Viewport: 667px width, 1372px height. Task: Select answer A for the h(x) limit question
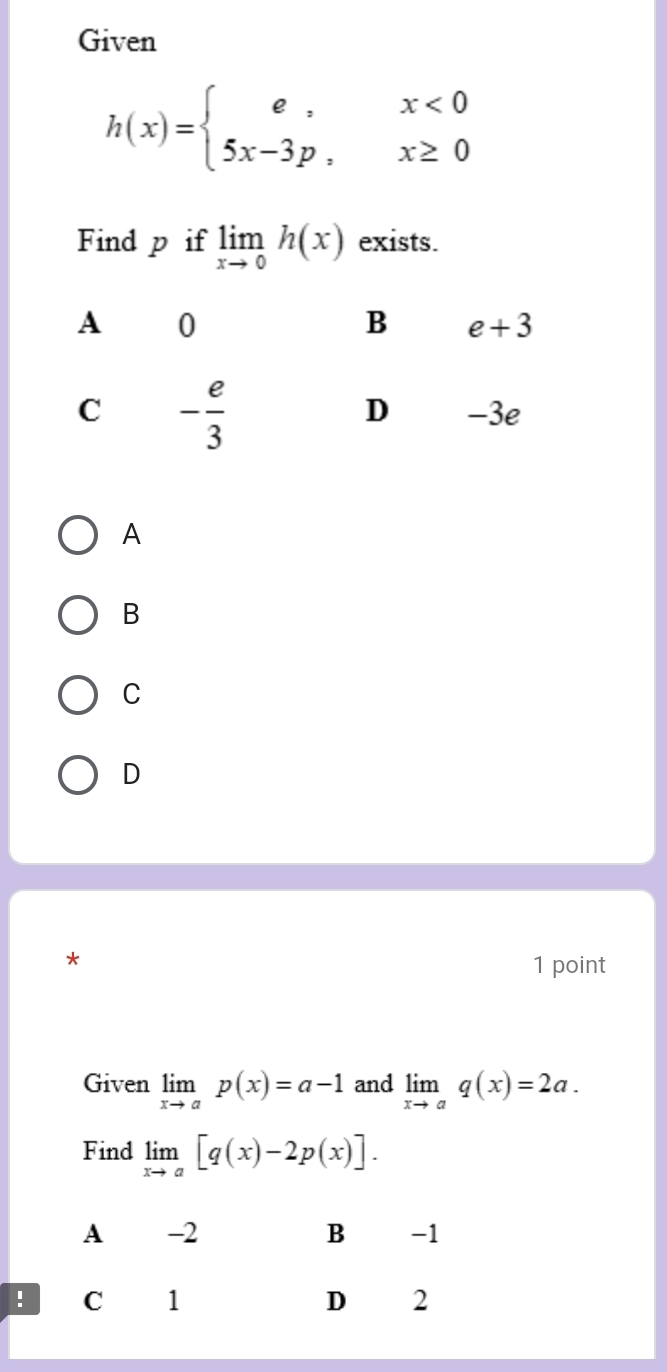click(x=78, y=535)
